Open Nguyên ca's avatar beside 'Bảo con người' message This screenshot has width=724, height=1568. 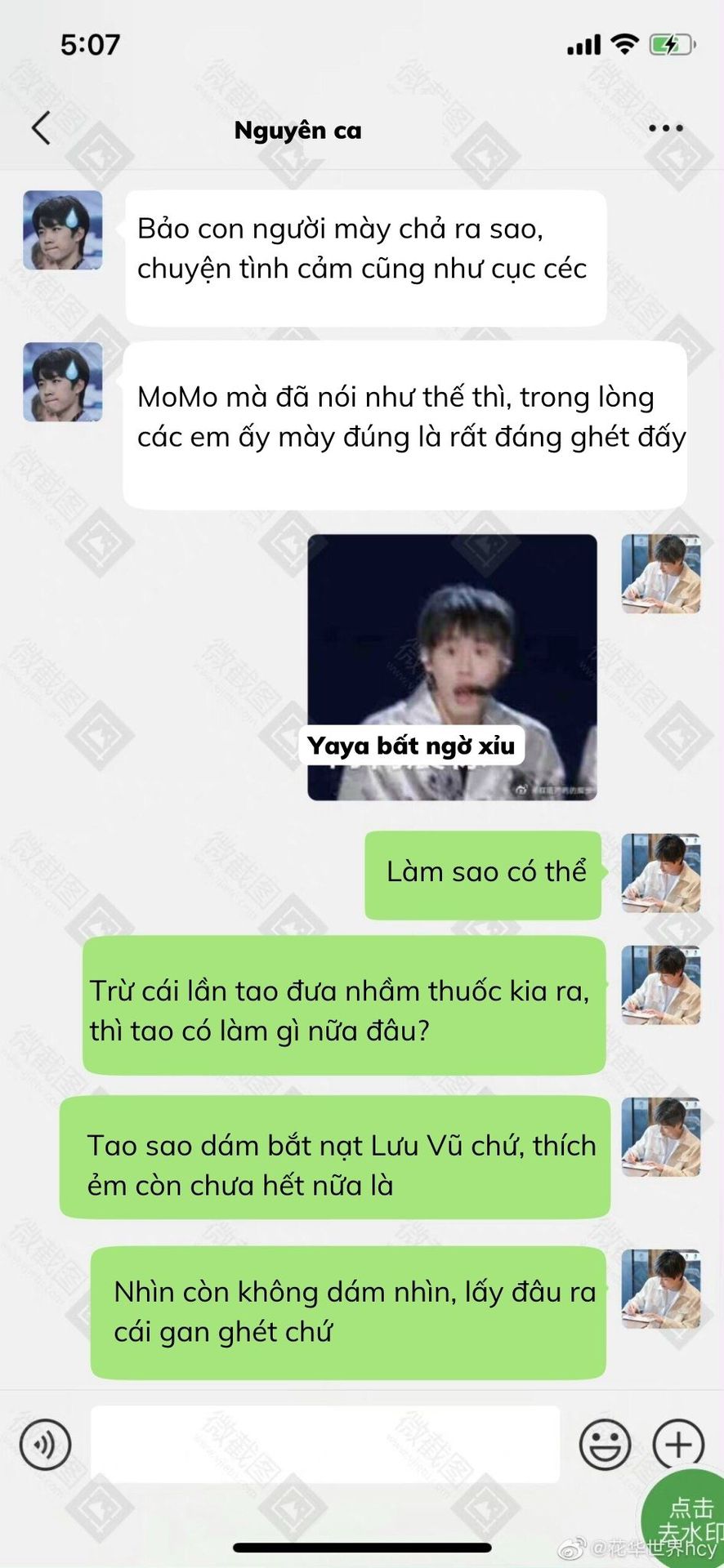coord(63,230)
